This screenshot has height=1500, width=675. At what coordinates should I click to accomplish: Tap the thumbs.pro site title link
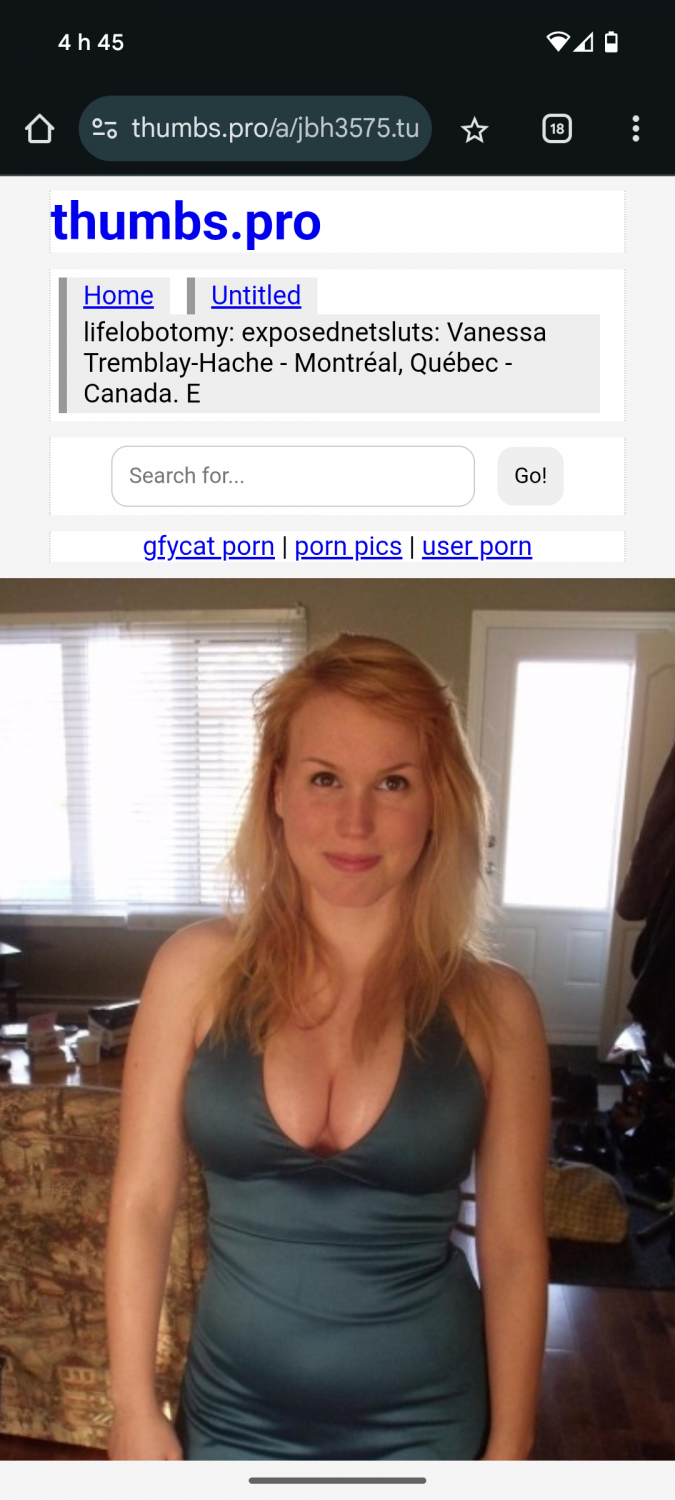tap(186, 222)
